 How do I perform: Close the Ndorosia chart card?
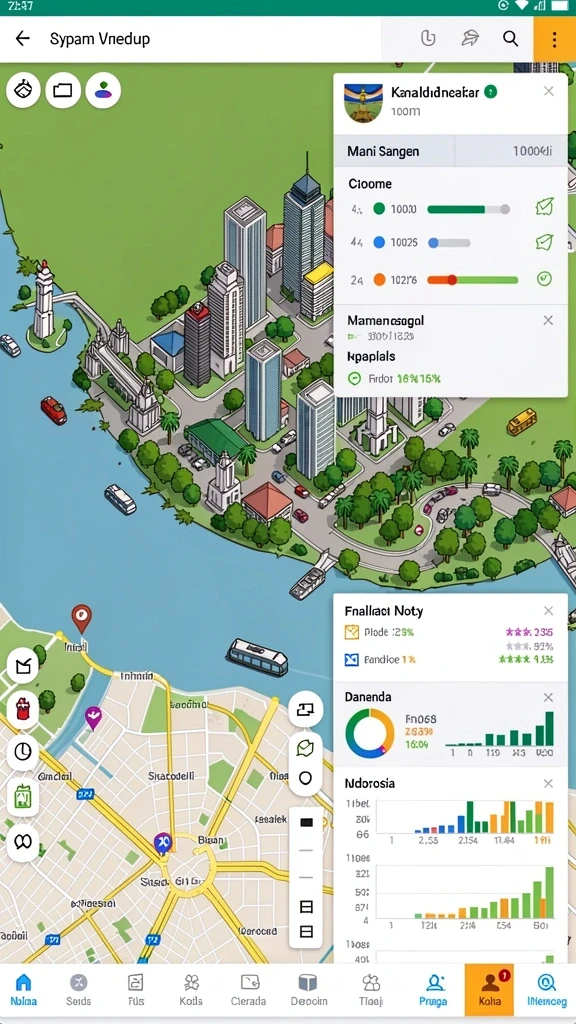pos(549,783)
